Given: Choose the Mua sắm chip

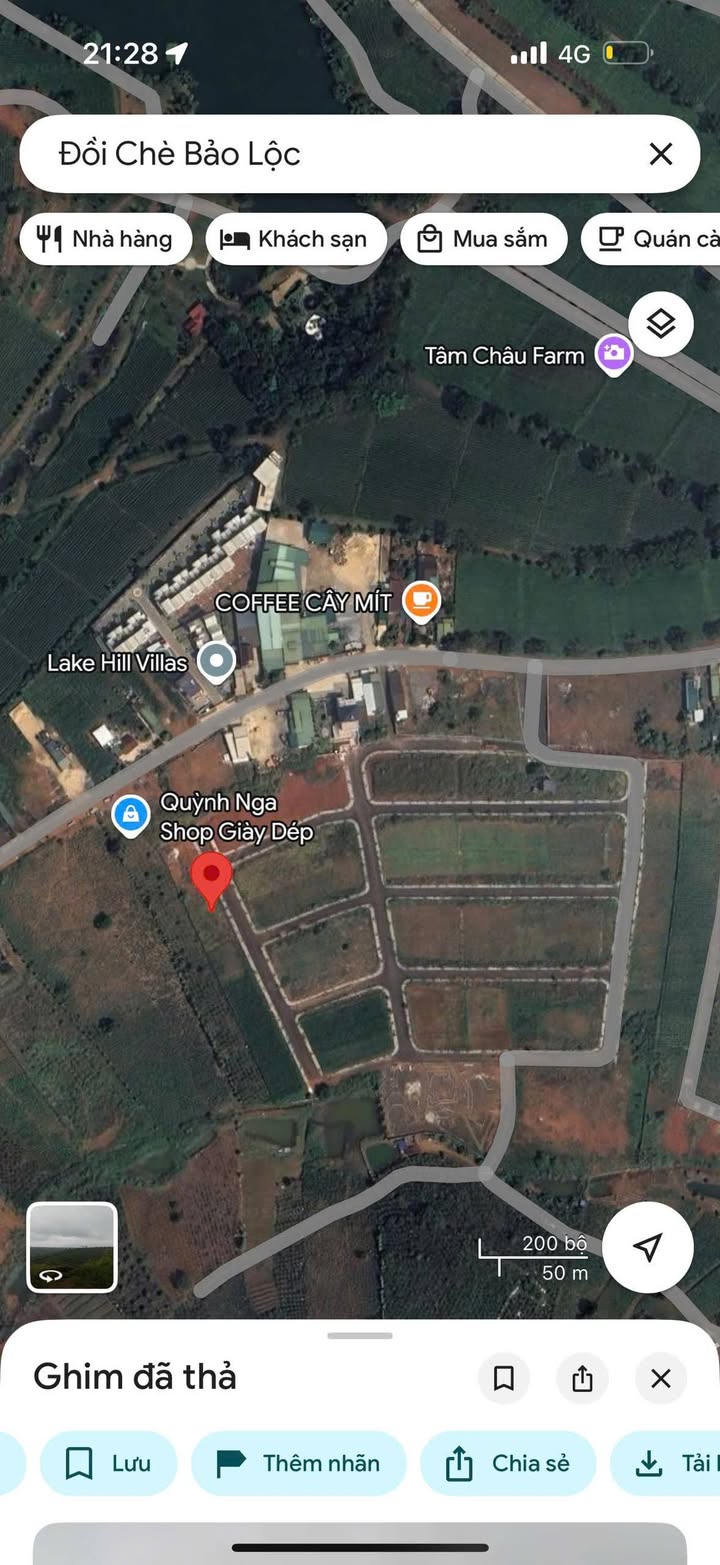Looking at the screenshot, I should [484, 239].
